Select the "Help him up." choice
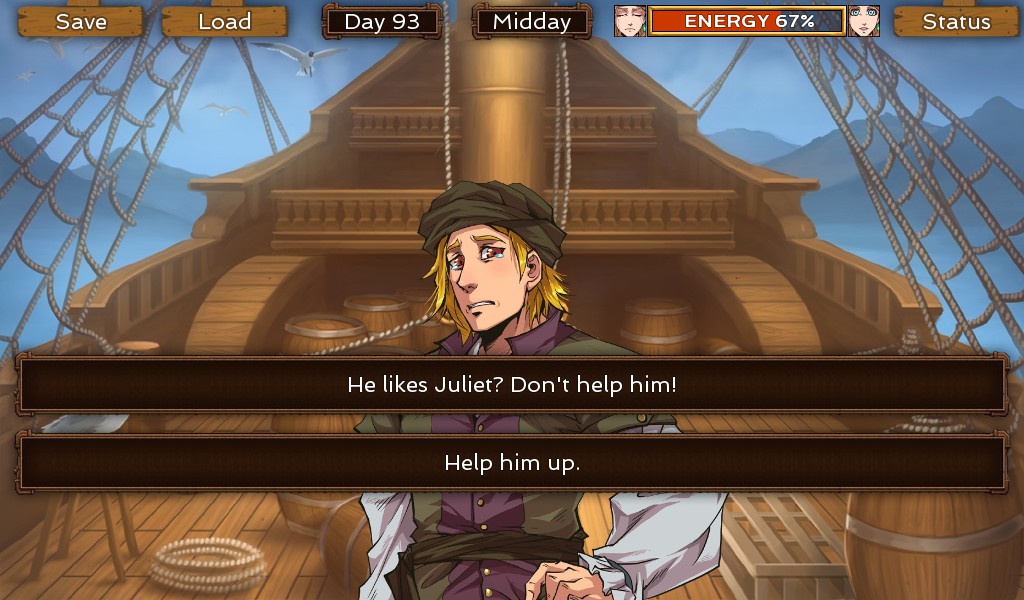 pyautogui.click(x=512, y=463)
